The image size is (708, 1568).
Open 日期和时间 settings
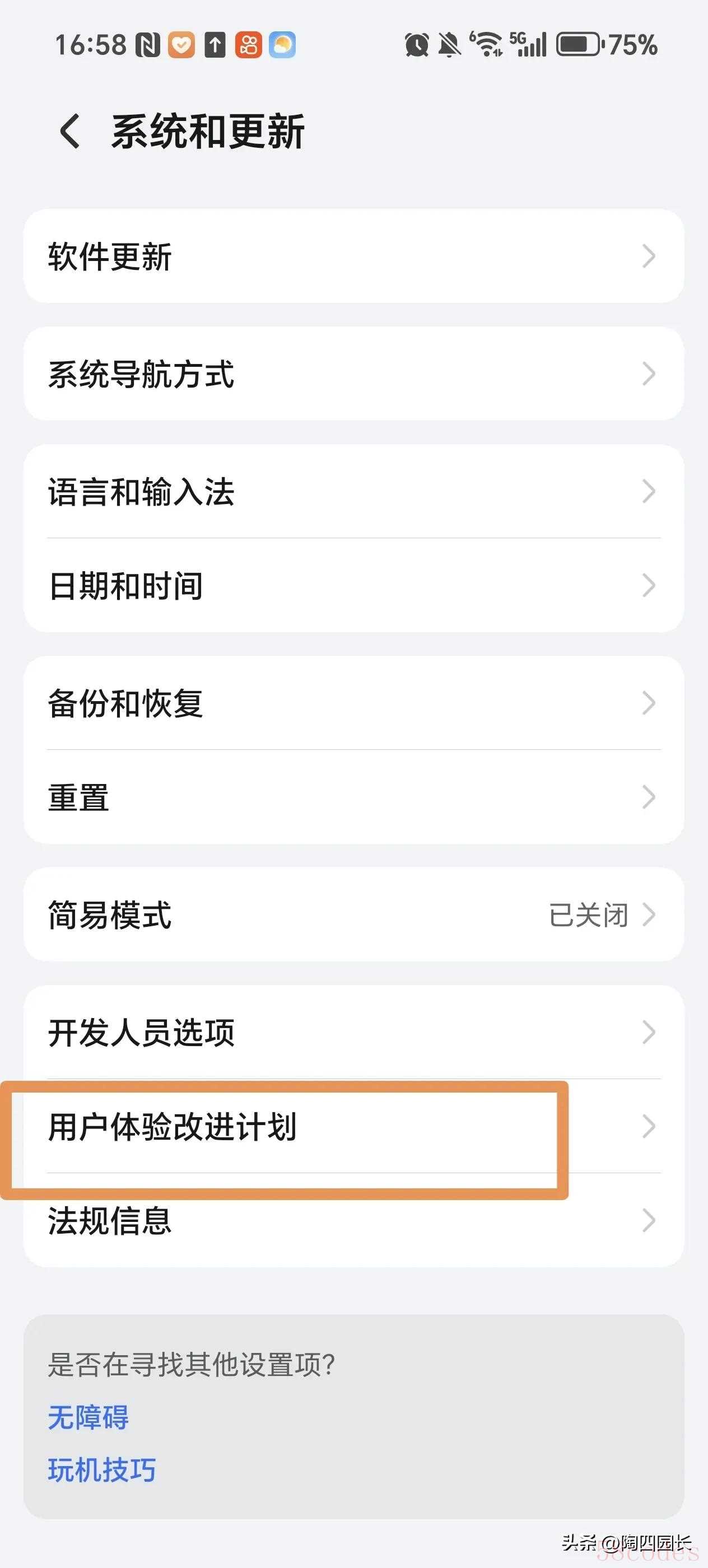(x=353, y=586)
